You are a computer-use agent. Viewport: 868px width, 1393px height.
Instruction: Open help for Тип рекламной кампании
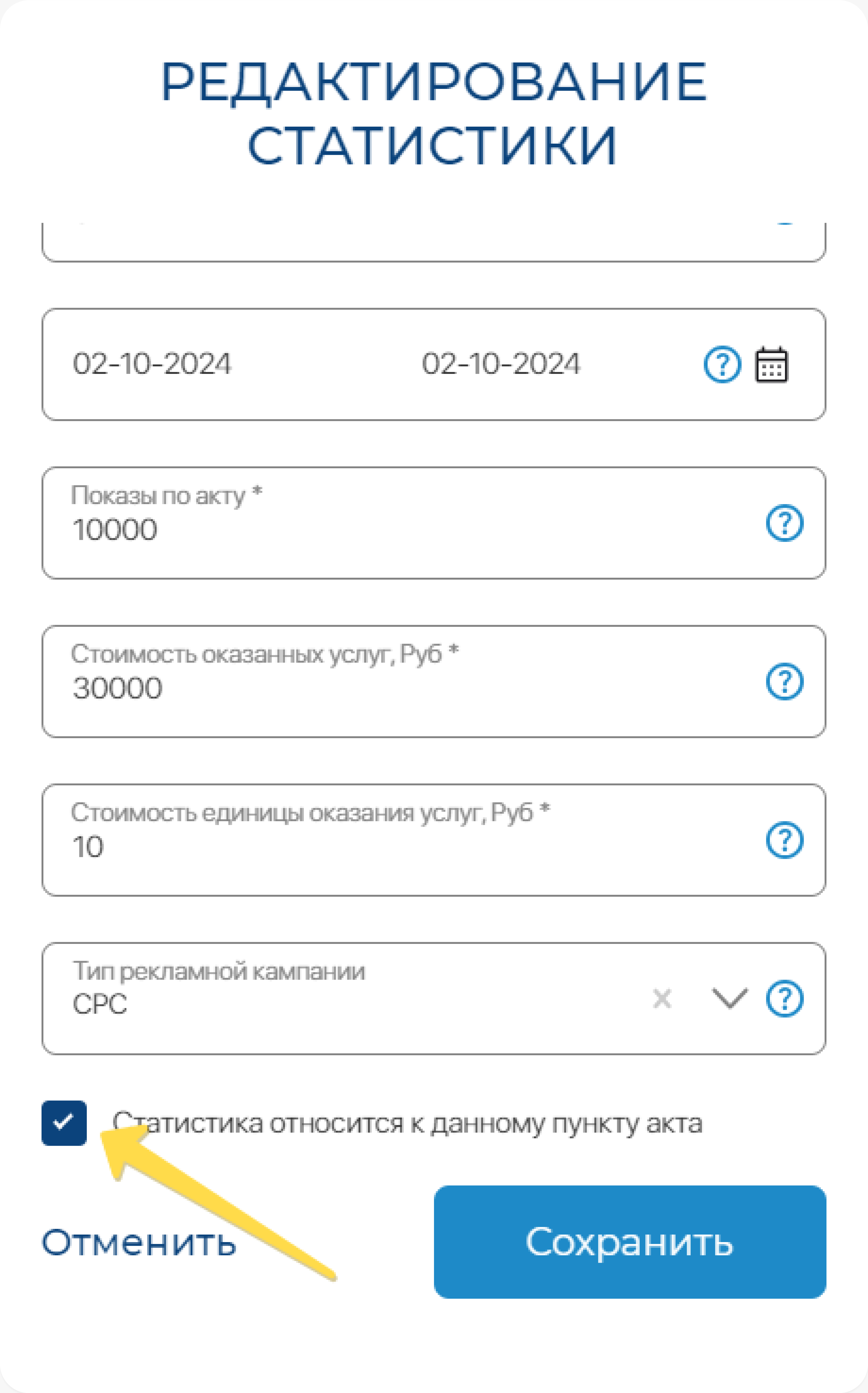pos(785,998)
